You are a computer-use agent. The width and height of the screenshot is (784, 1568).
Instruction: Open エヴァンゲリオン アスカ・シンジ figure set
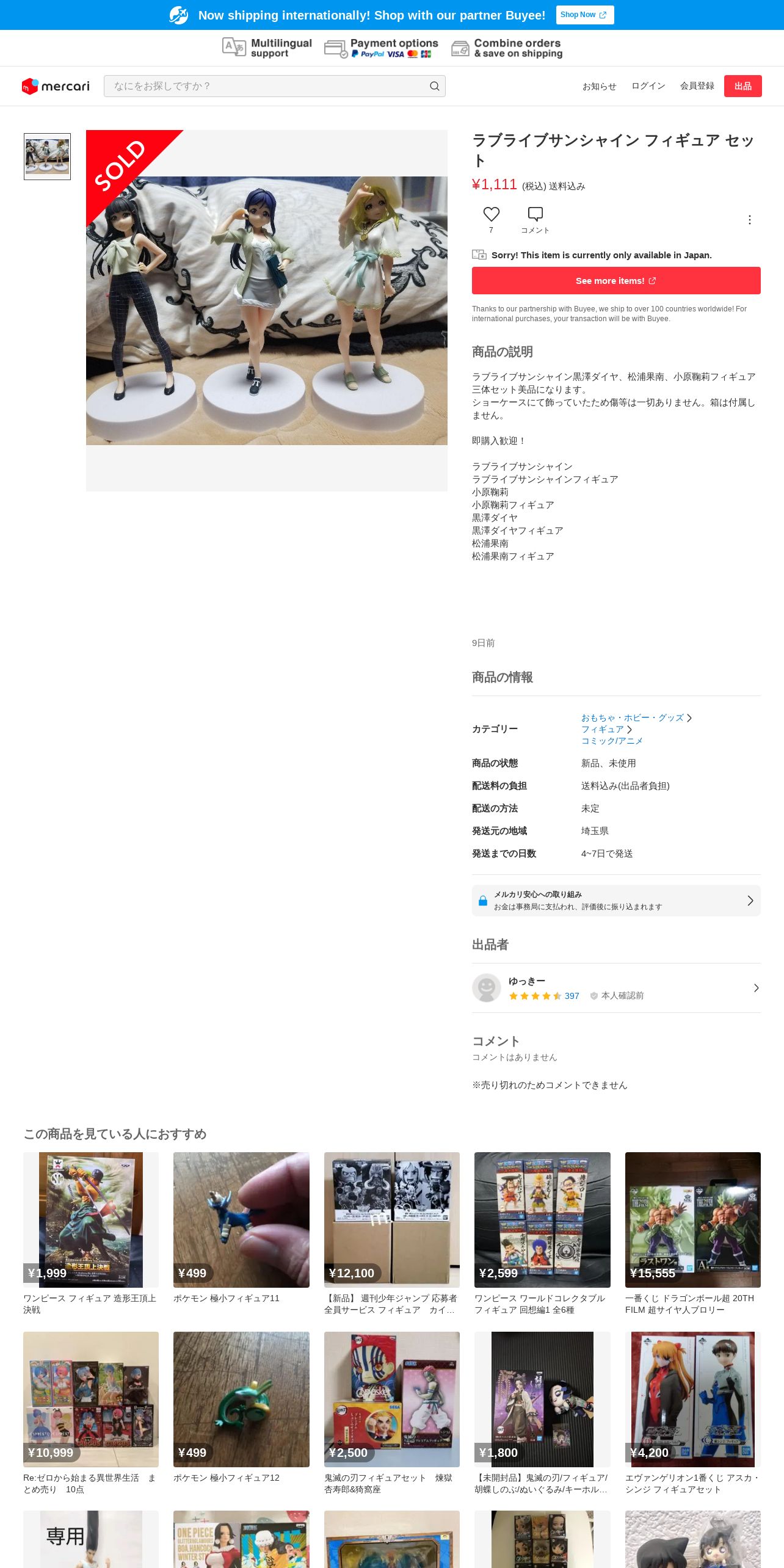click(x=692, y=1399)
